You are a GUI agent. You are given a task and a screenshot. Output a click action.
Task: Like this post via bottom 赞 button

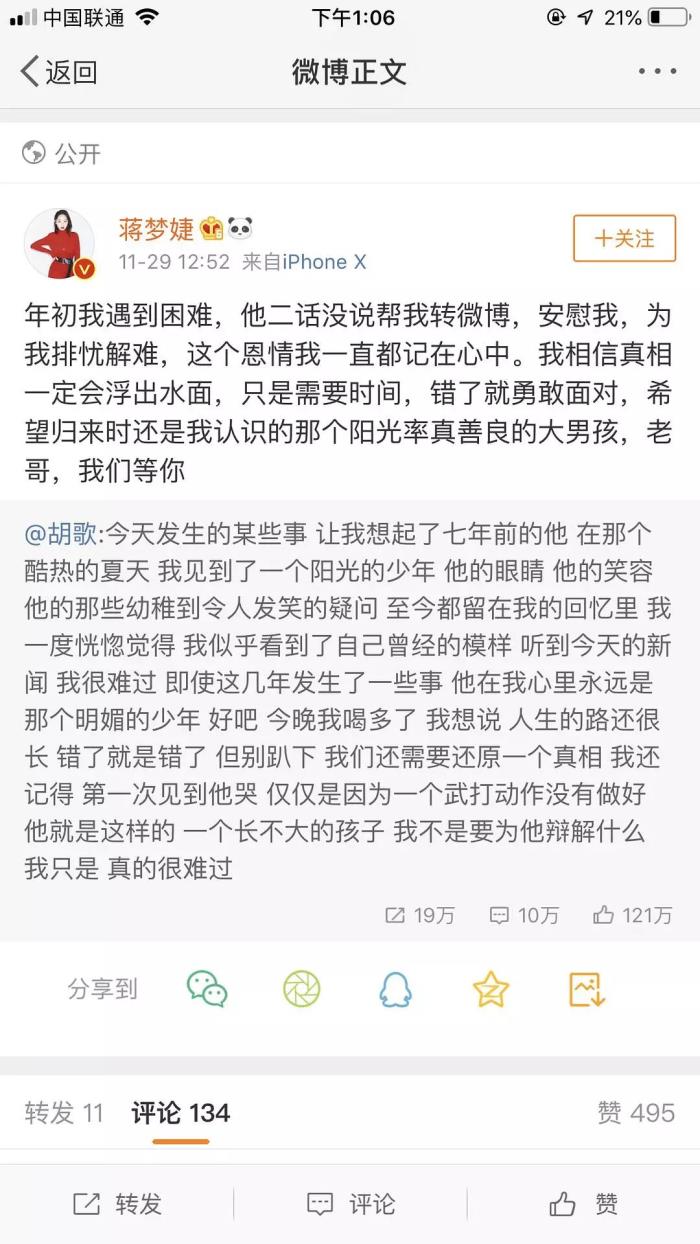(x=584, y=1204)
